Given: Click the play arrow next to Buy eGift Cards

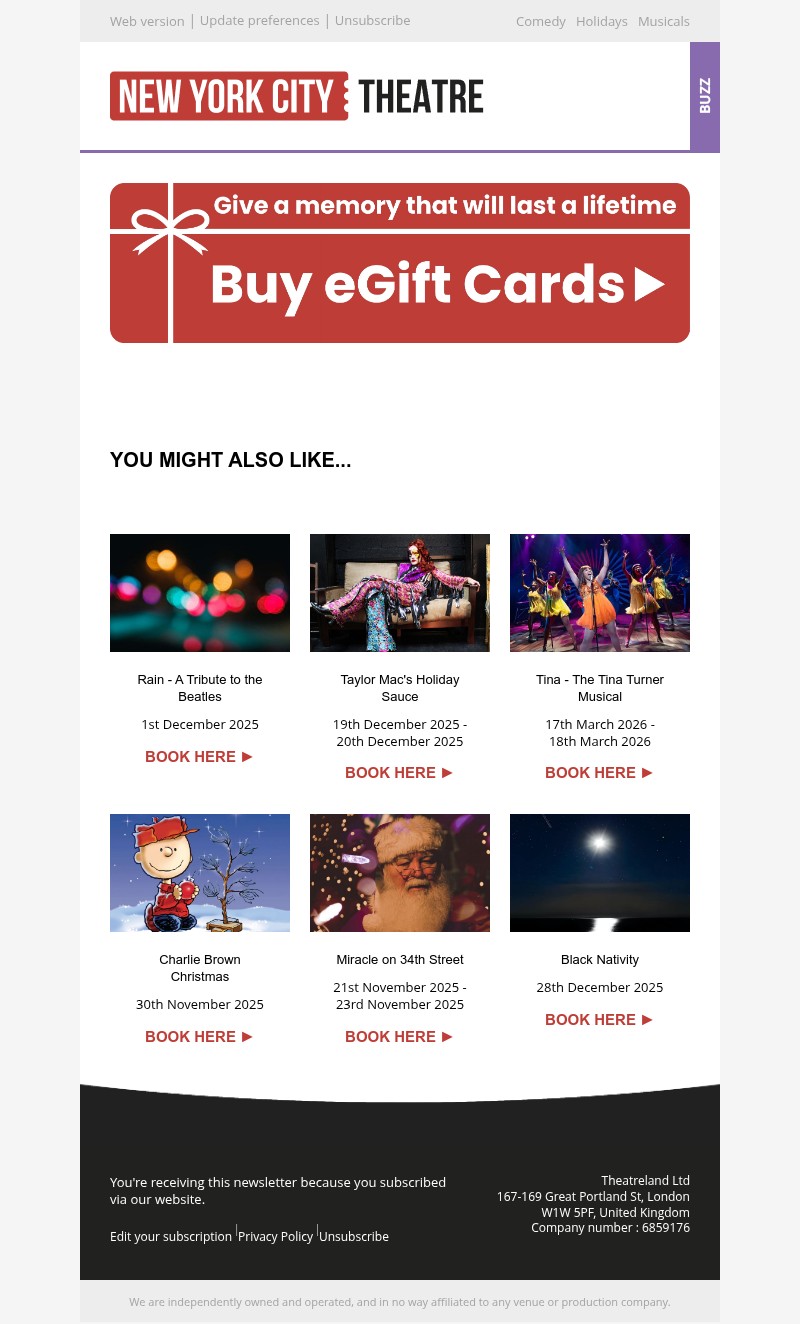Looking at the screenshot, I should point(650,285).
